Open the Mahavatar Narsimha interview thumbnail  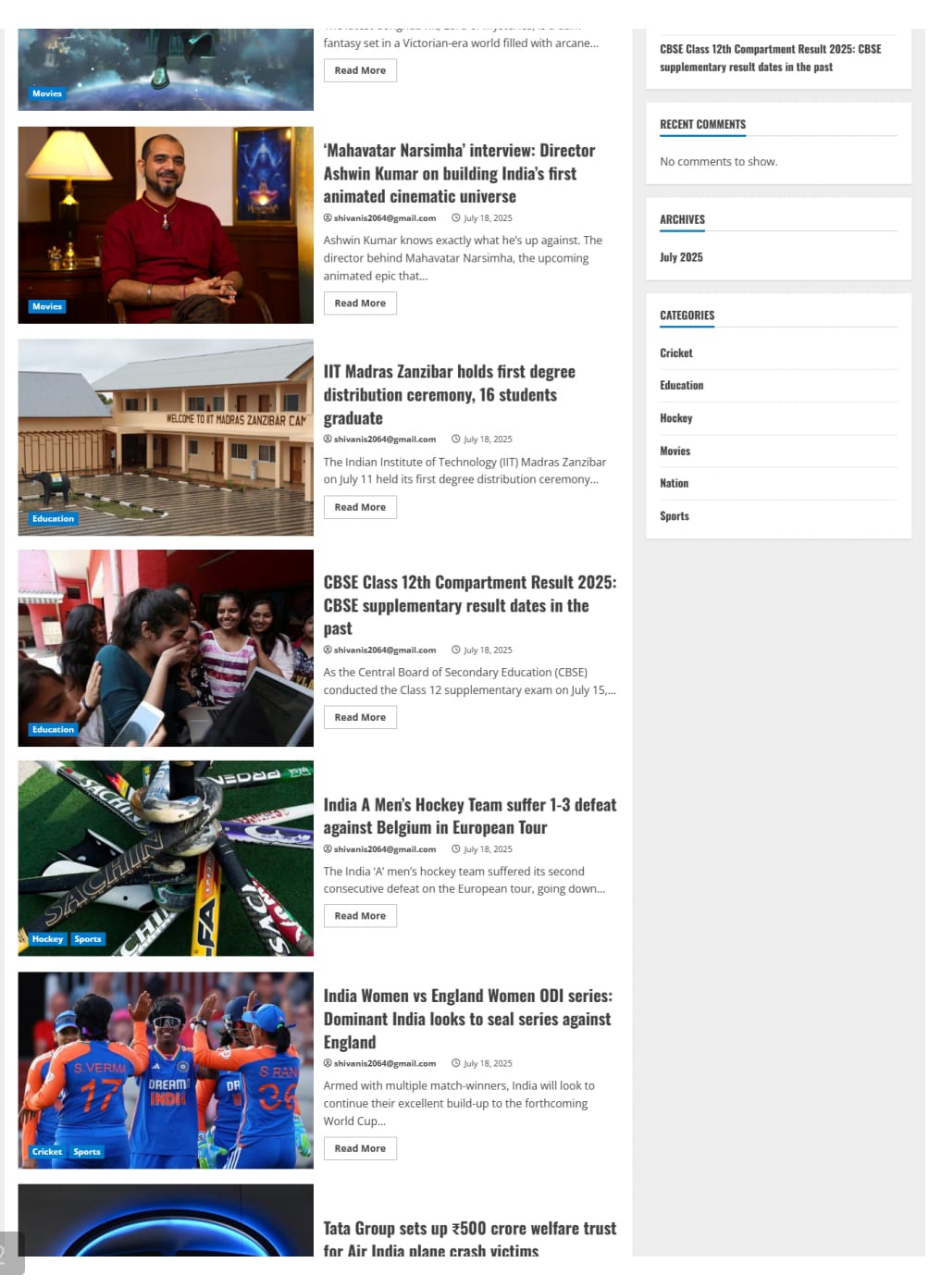(166, 225)
